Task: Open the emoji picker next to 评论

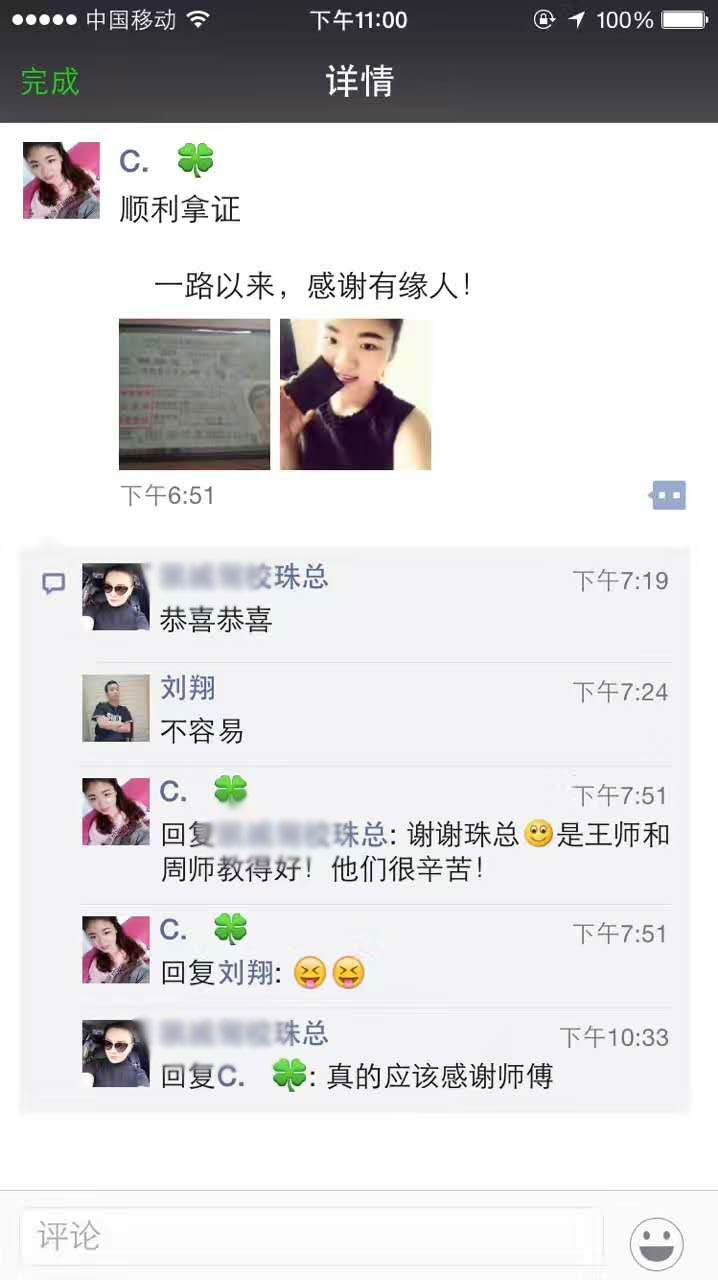Action: tap(656, 1243)
